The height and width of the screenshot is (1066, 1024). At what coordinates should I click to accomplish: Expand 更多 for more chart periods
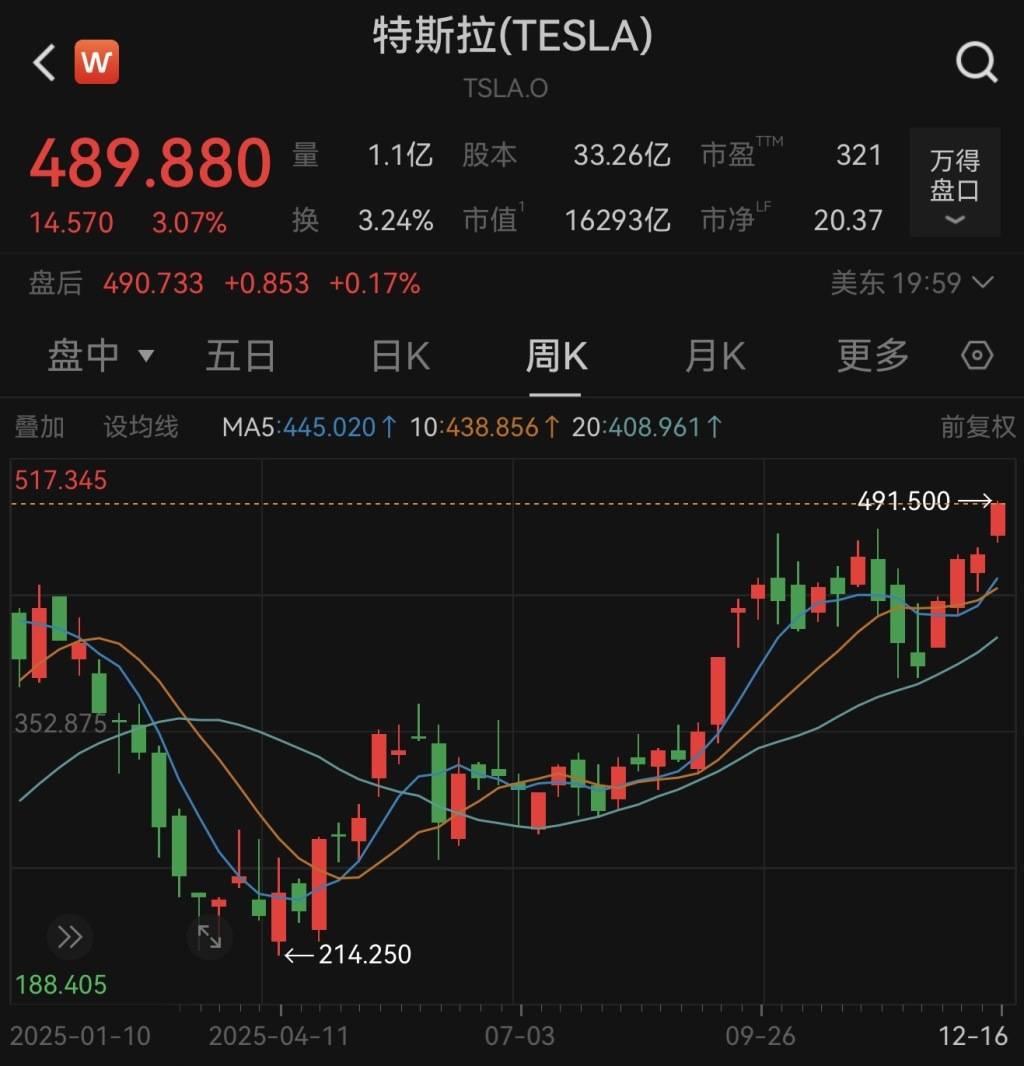pyautogui.click(x=871, y=355)
